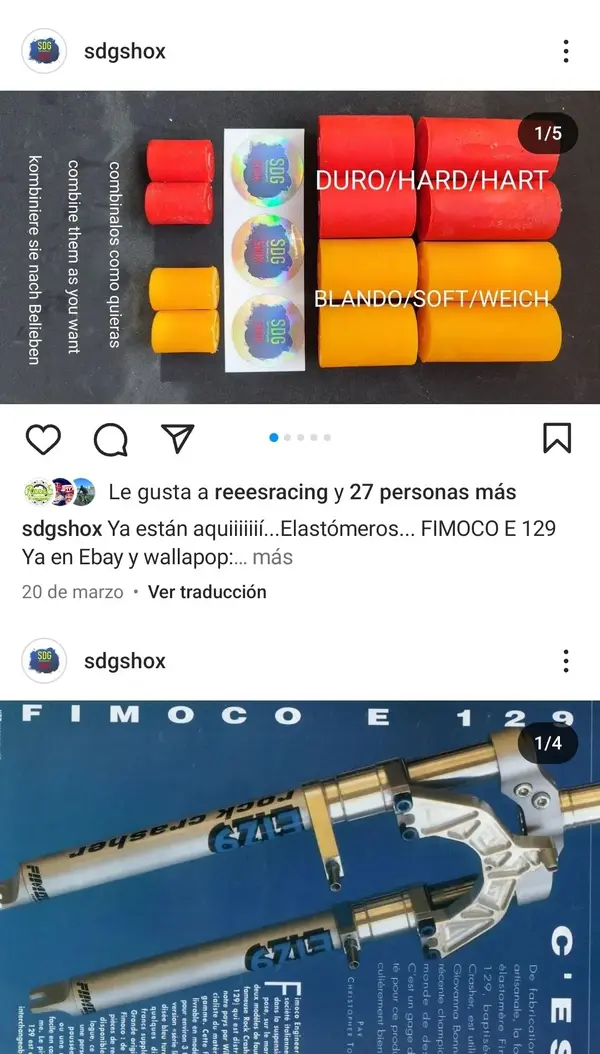
Task: Open the FIMOCO E 129 fork image
Action: 300,875
